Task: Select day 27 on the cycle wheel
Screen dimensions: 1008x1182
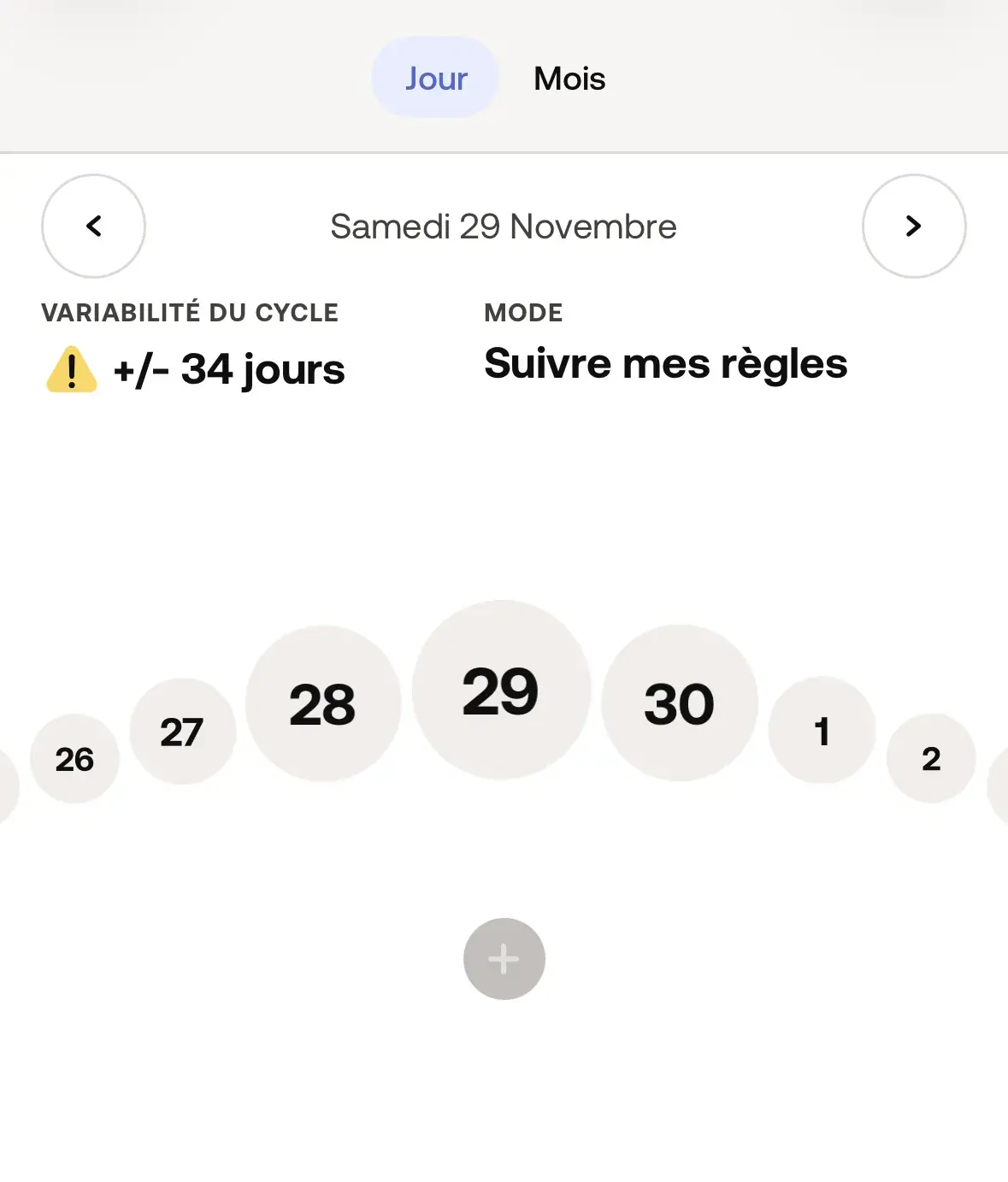Action: pos(183,732)
